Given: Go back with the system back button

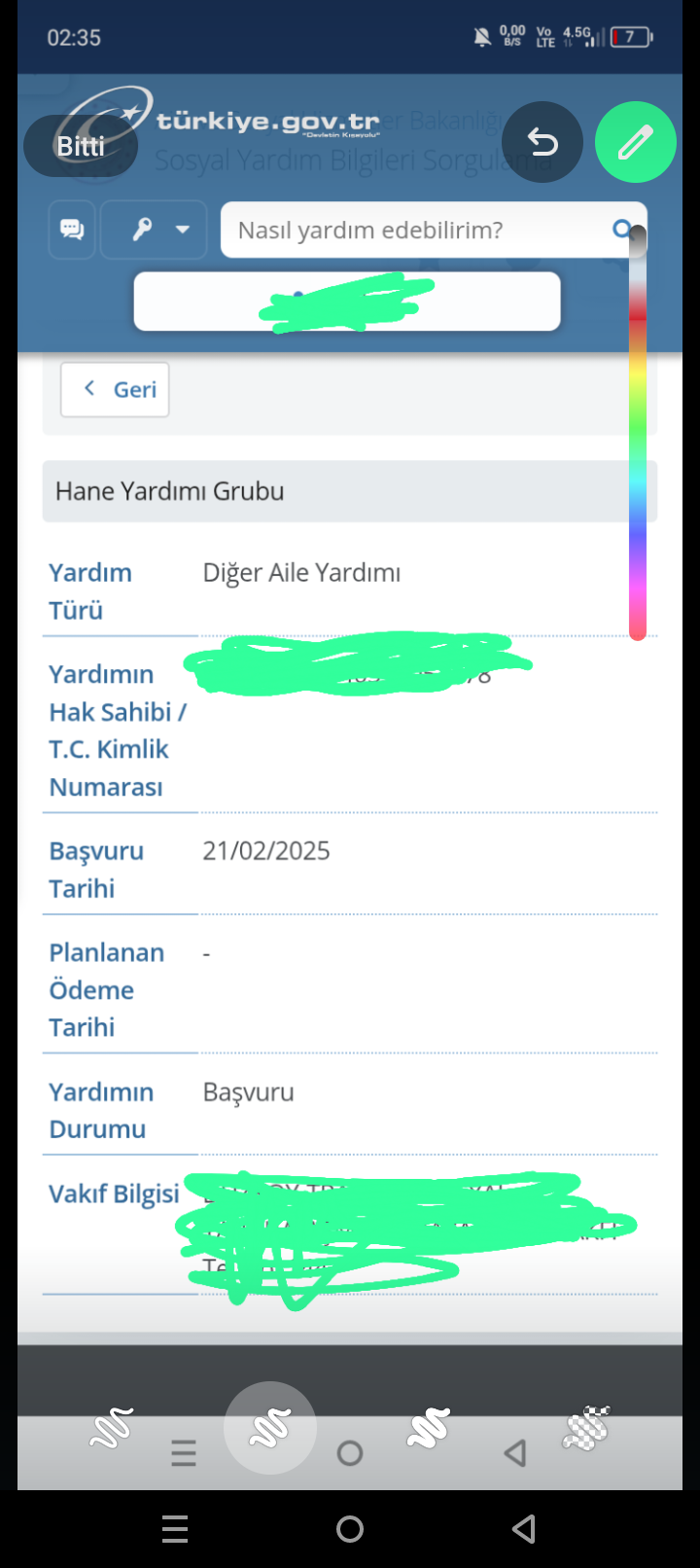Looking at the screenshot, I should click(524, 1529).
